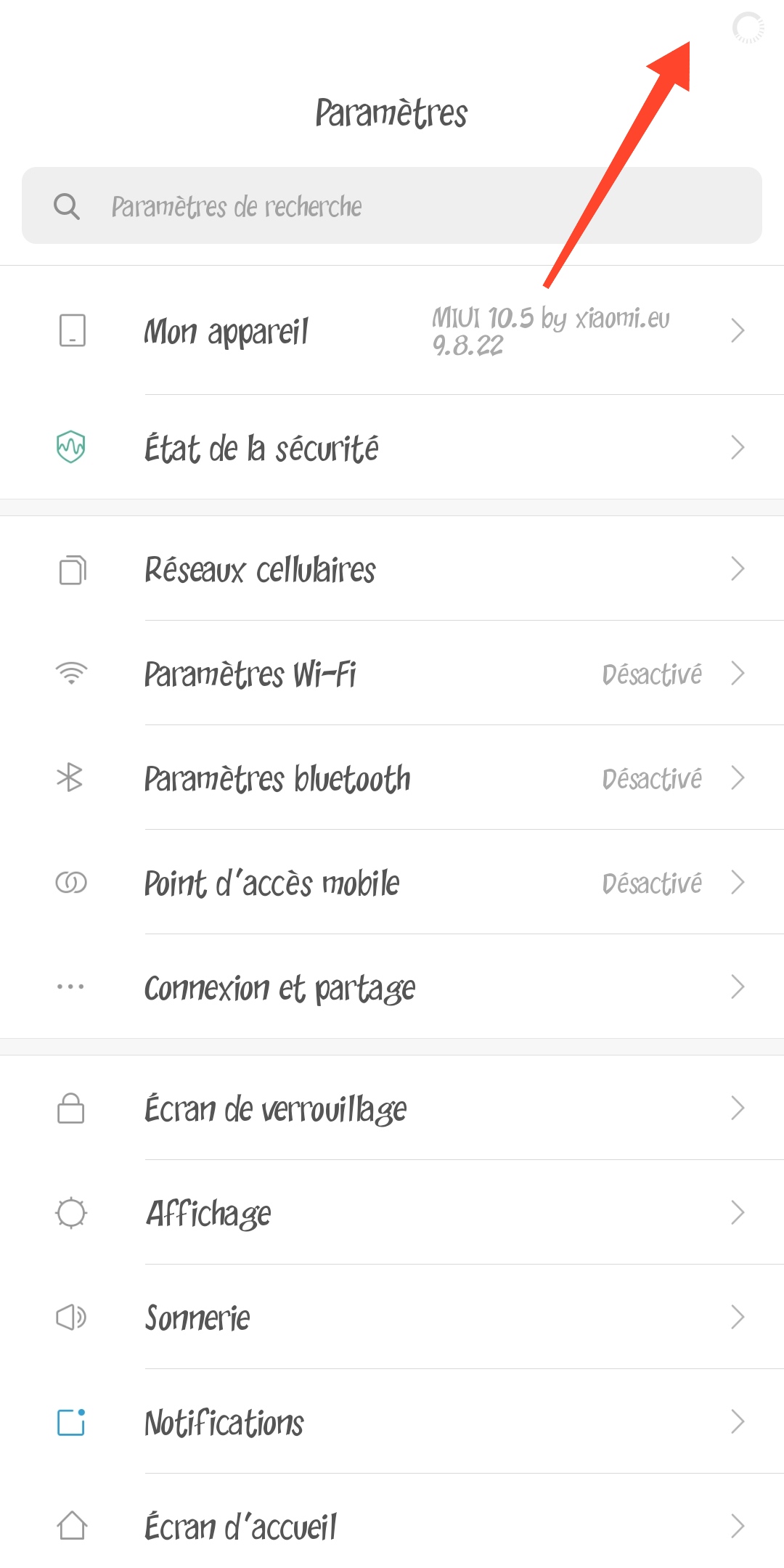Open Paramètres bluetooth
Viewport: 784px width, 1568px height.
pyautogui.click(x=392, y=778)
